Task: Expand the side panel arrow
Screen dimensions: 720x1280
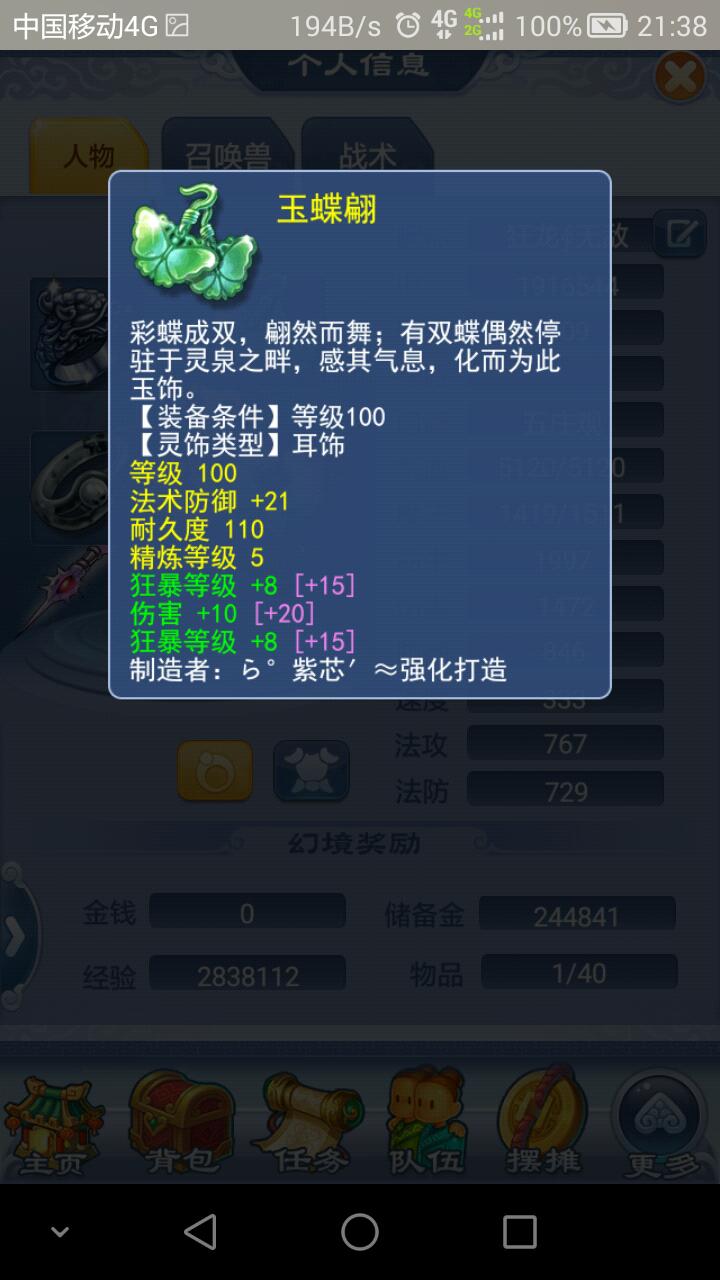Action: (14, 936)
